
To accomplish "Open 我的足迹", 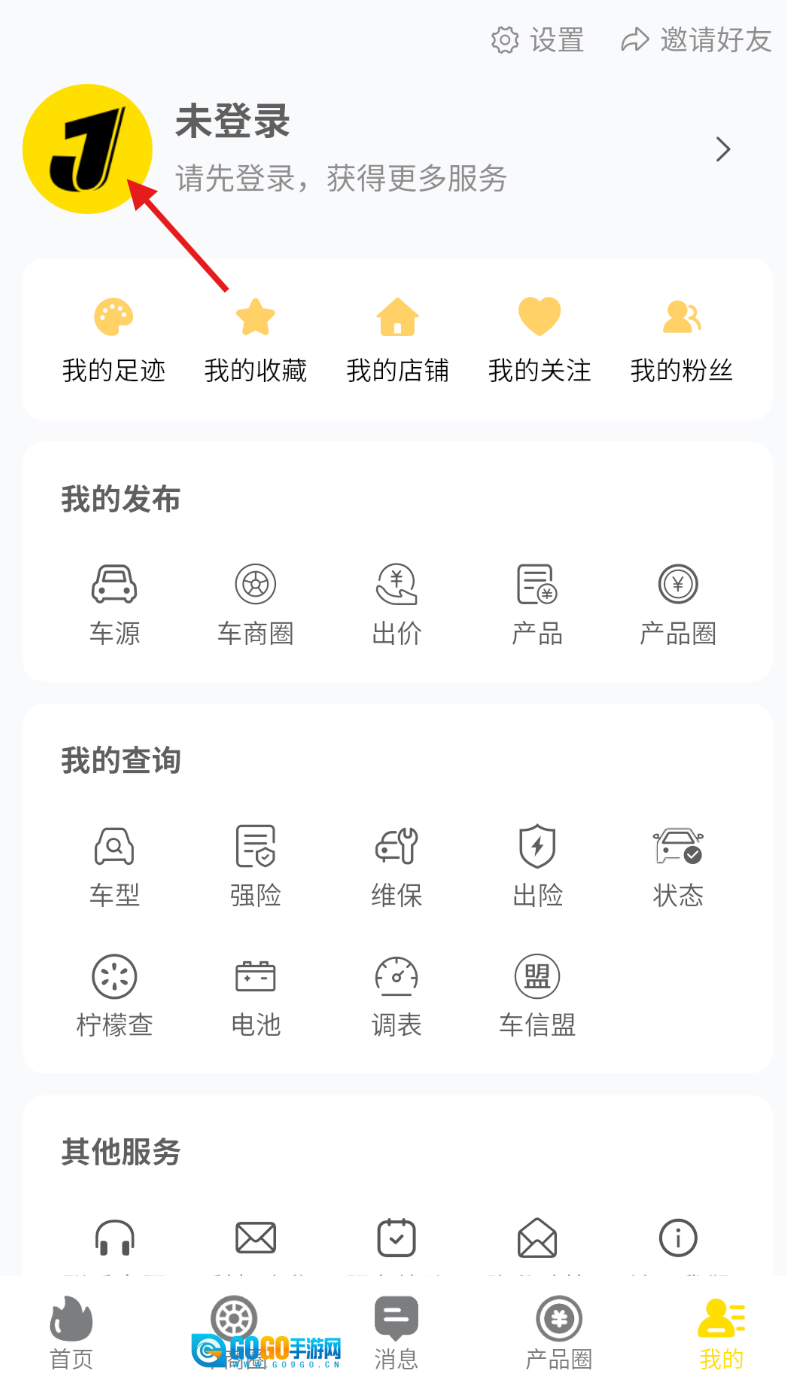I will [x=113, y=341].
